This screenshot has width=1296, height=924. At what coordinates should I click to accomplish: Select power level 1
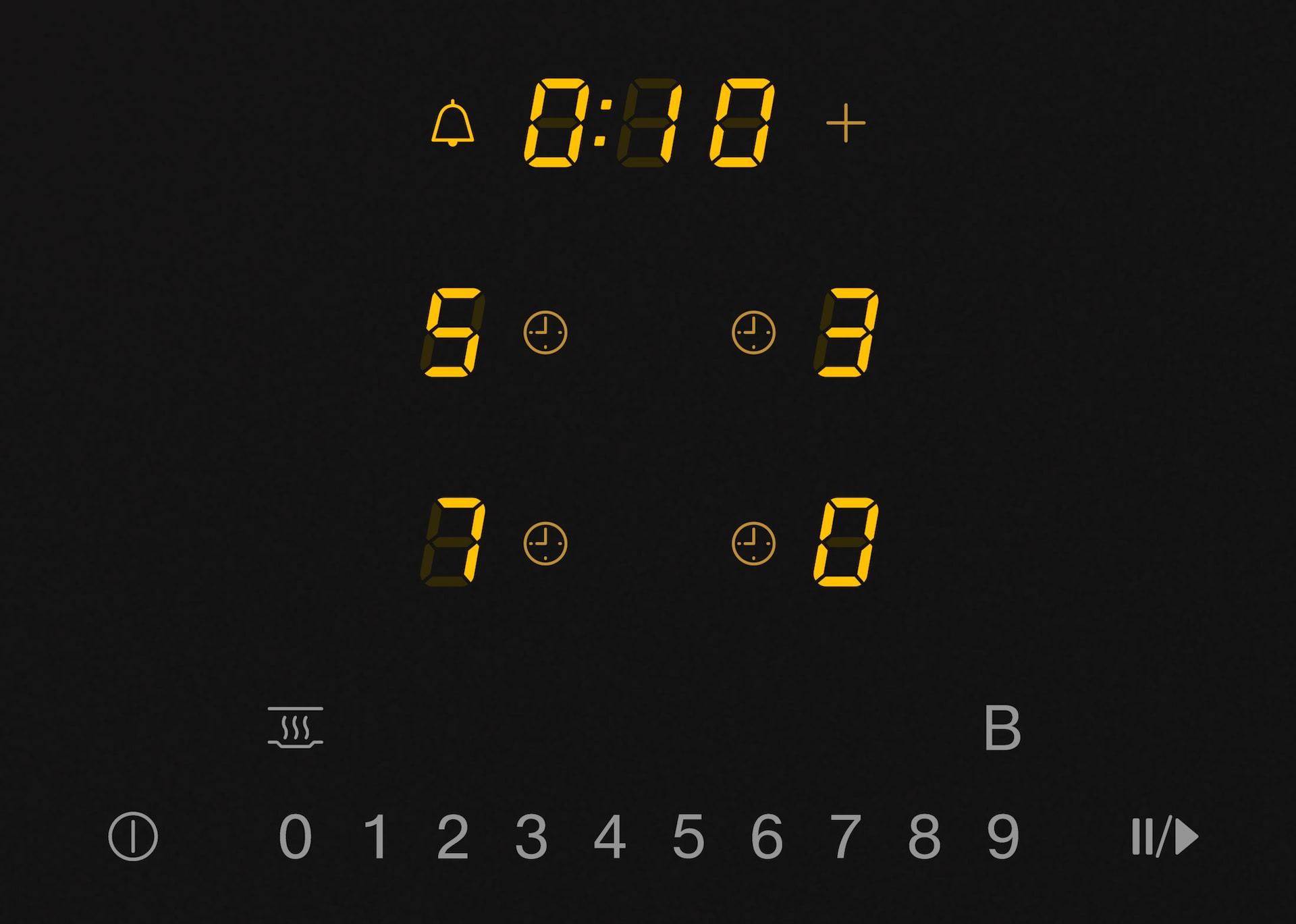click(x=375, y=837)
